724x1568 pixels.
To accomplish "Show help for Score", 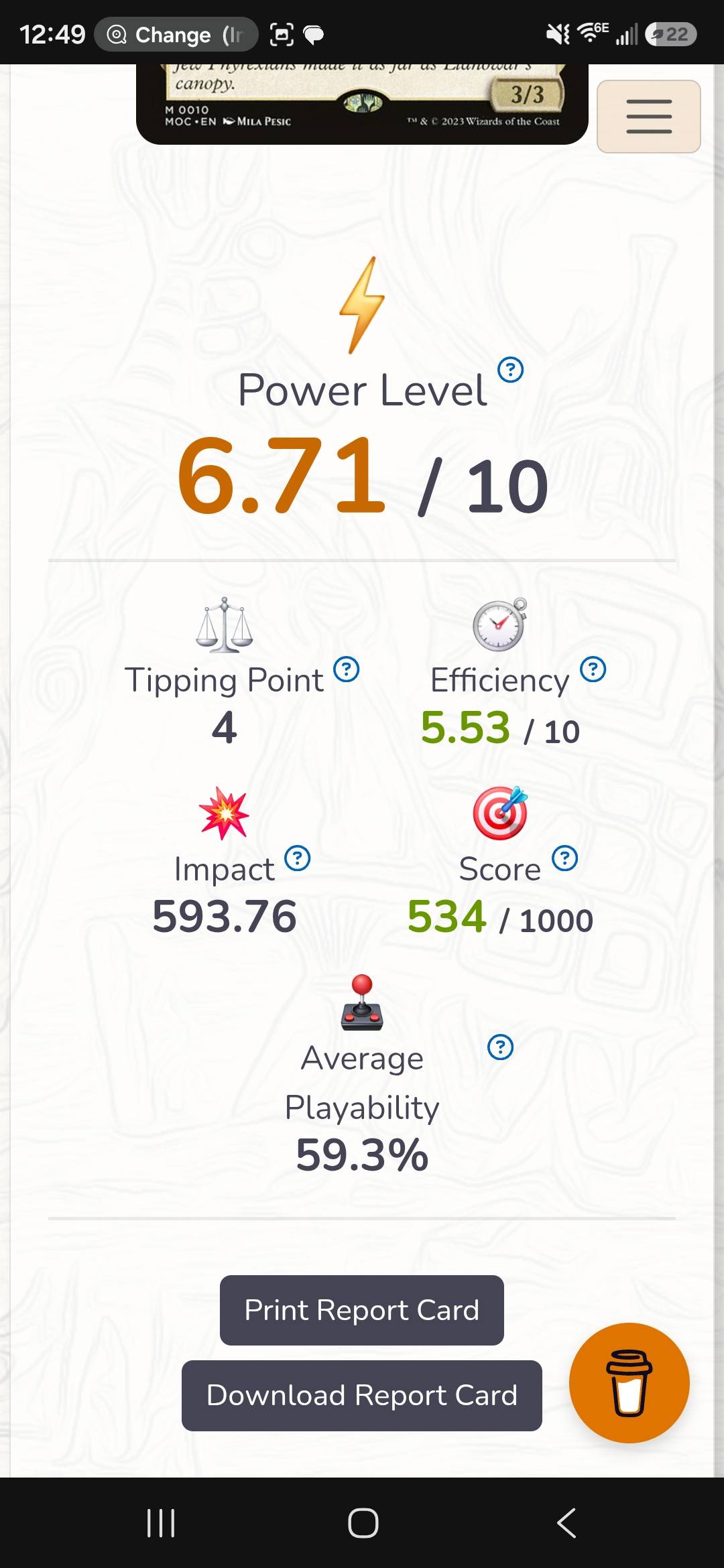I will (565, 858).
